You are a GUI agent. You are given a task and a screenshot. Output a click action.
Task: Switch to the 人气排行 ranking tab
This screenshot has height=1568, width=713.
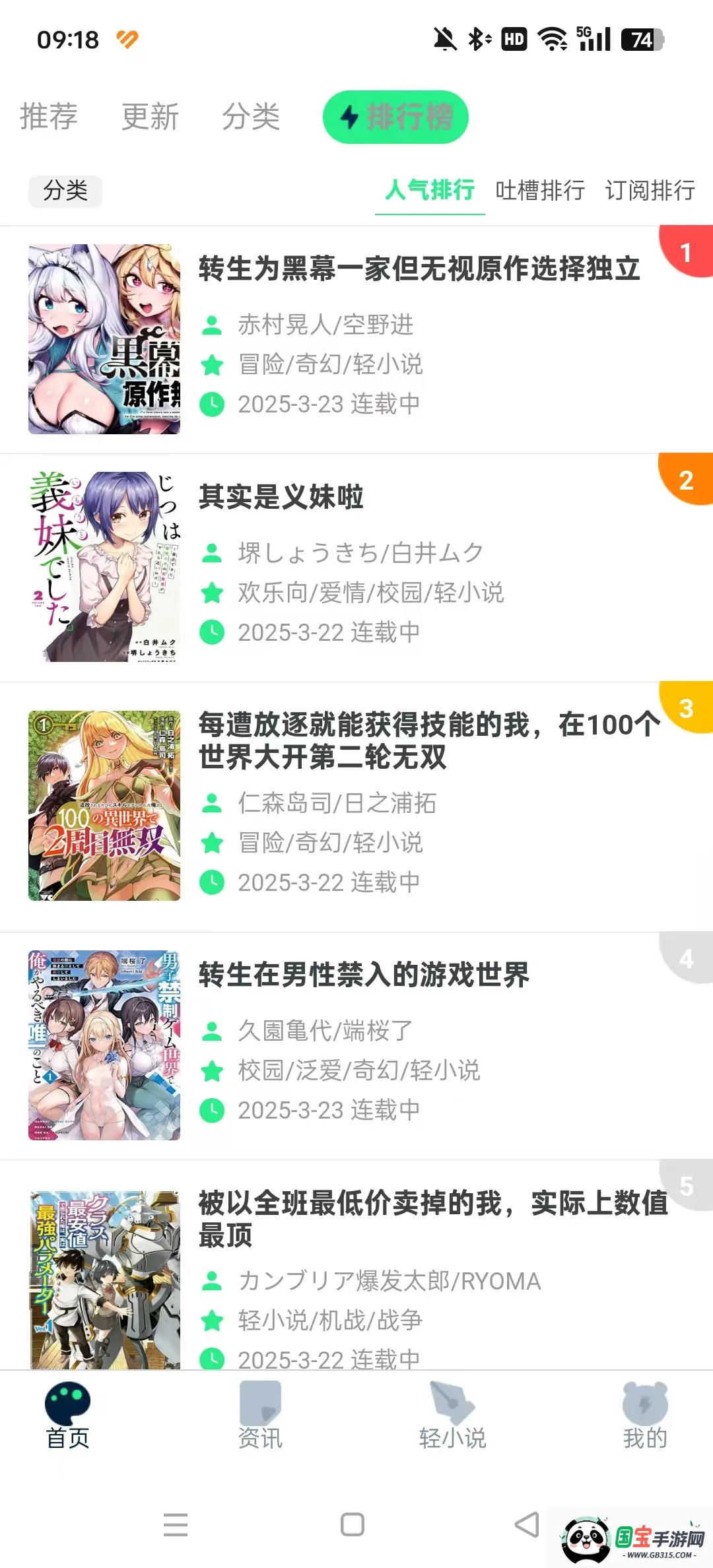tap(429, 191)
